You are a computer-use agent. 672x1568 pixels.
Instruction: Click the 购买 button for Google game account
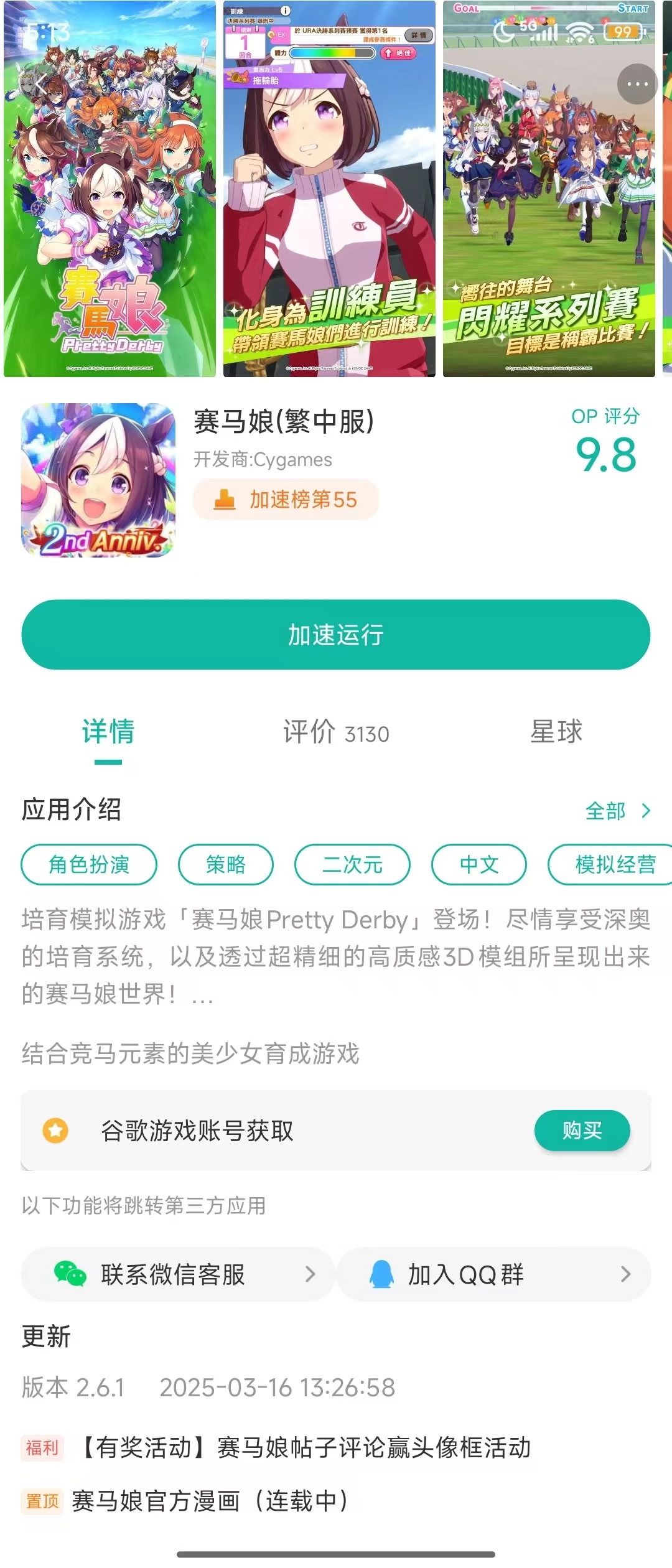[582, 1131]
